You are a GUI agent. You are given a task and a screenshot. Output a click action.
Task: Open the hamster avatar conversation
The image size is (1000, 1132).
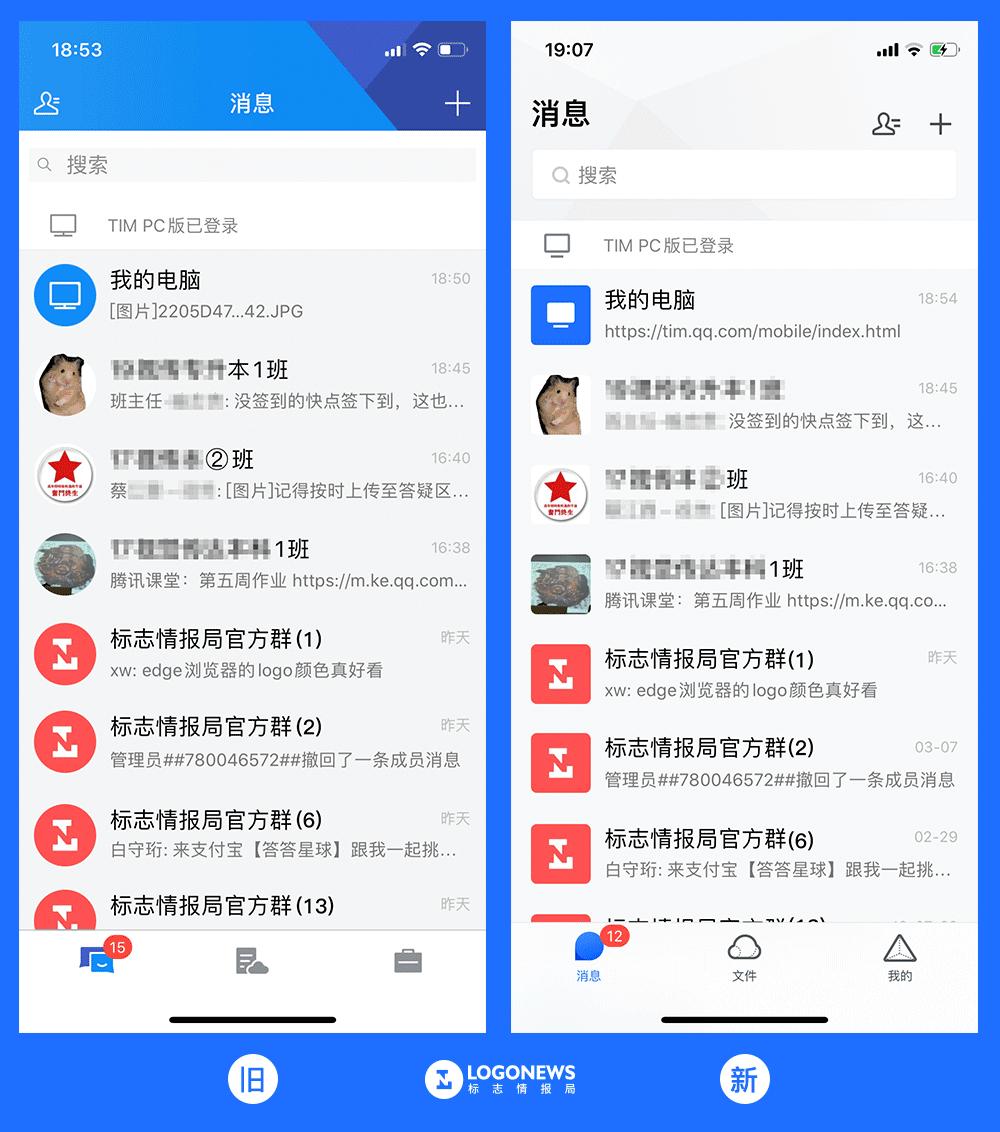click(x=64, y=385)
